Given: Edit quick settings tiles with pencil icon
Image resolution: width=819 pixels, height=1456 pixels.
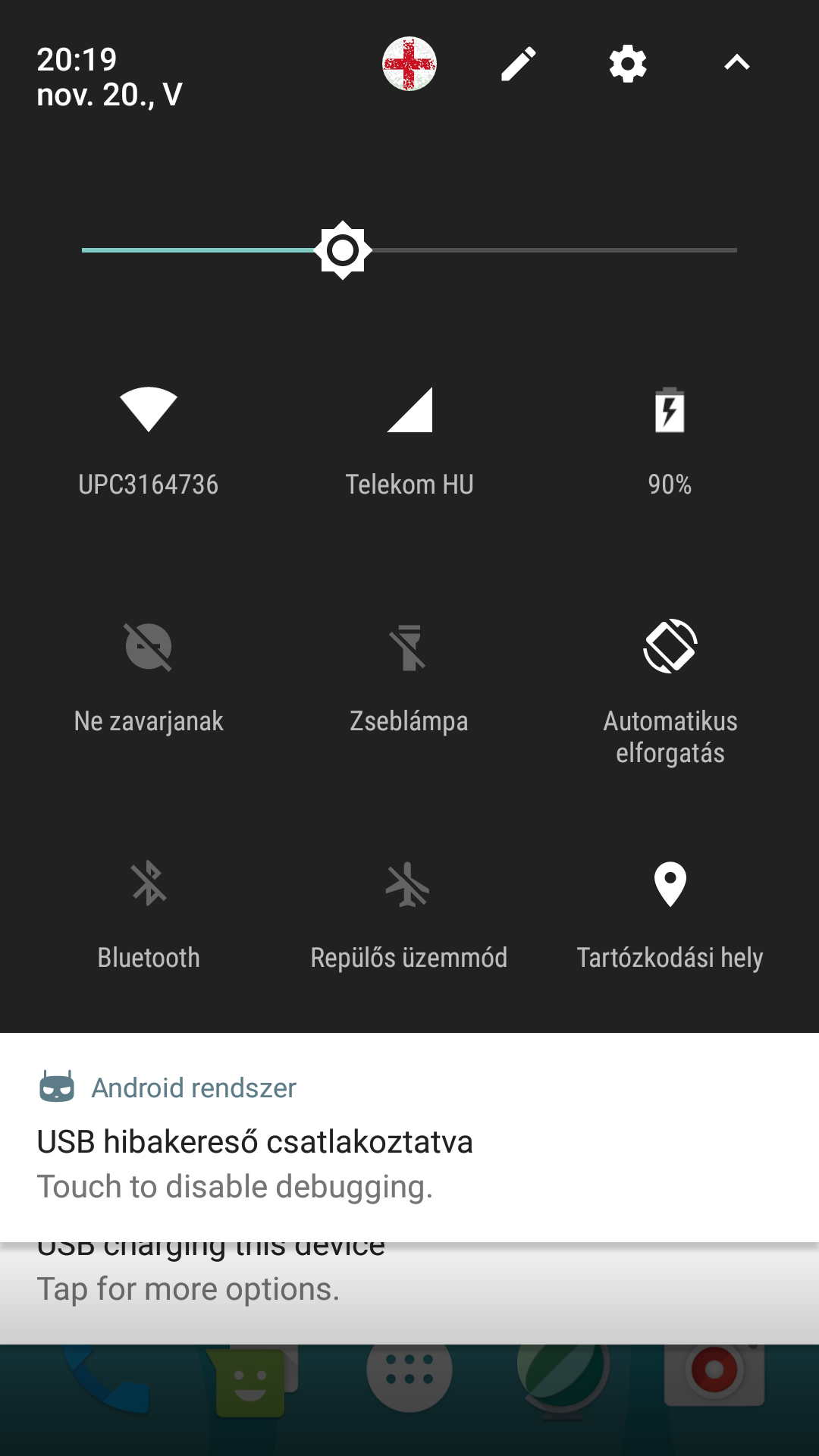Looking at the screenshot, I should point(519,64).
